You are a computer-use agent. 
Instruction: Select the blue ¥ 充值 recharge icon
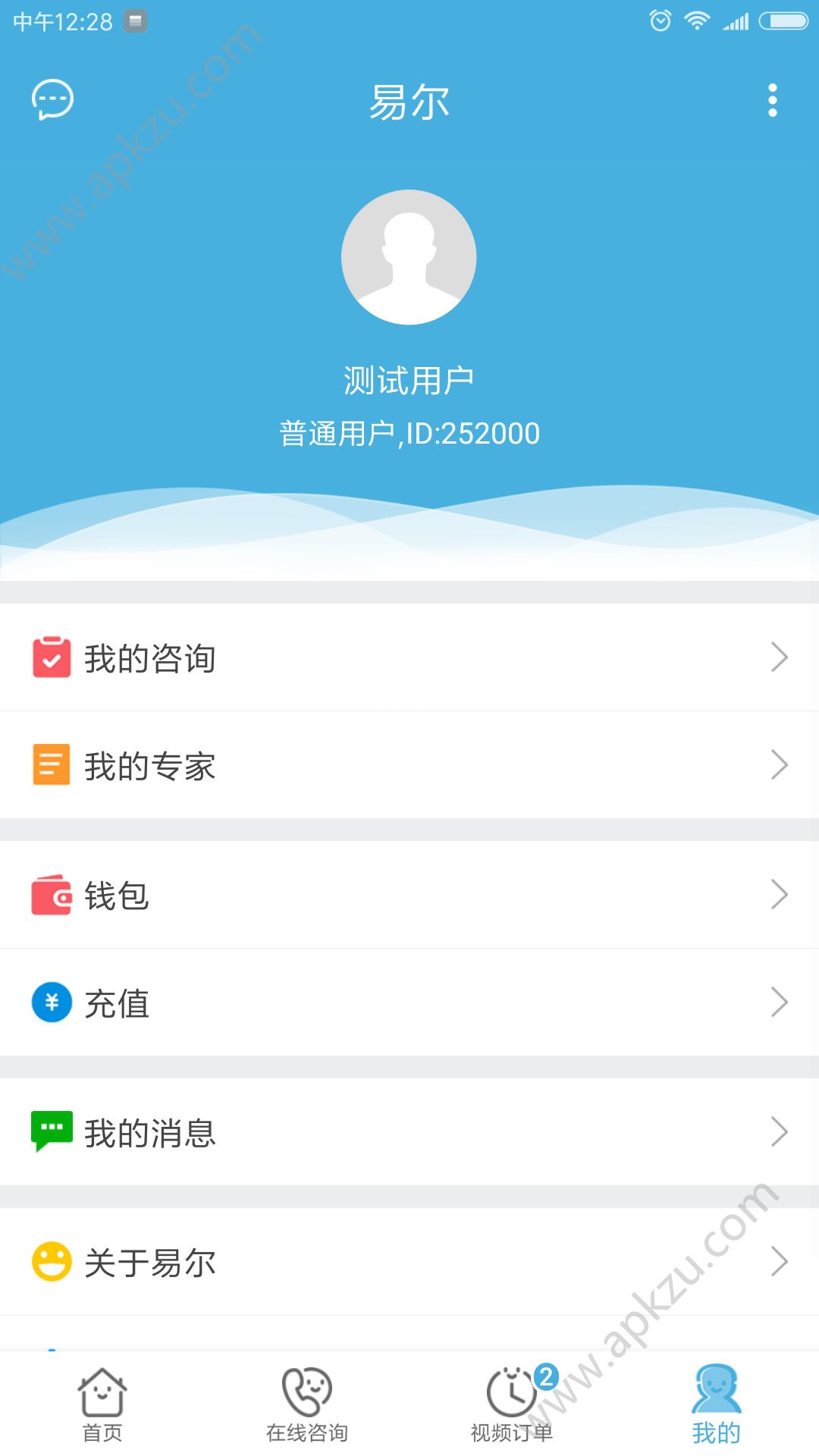point(52,1003)
